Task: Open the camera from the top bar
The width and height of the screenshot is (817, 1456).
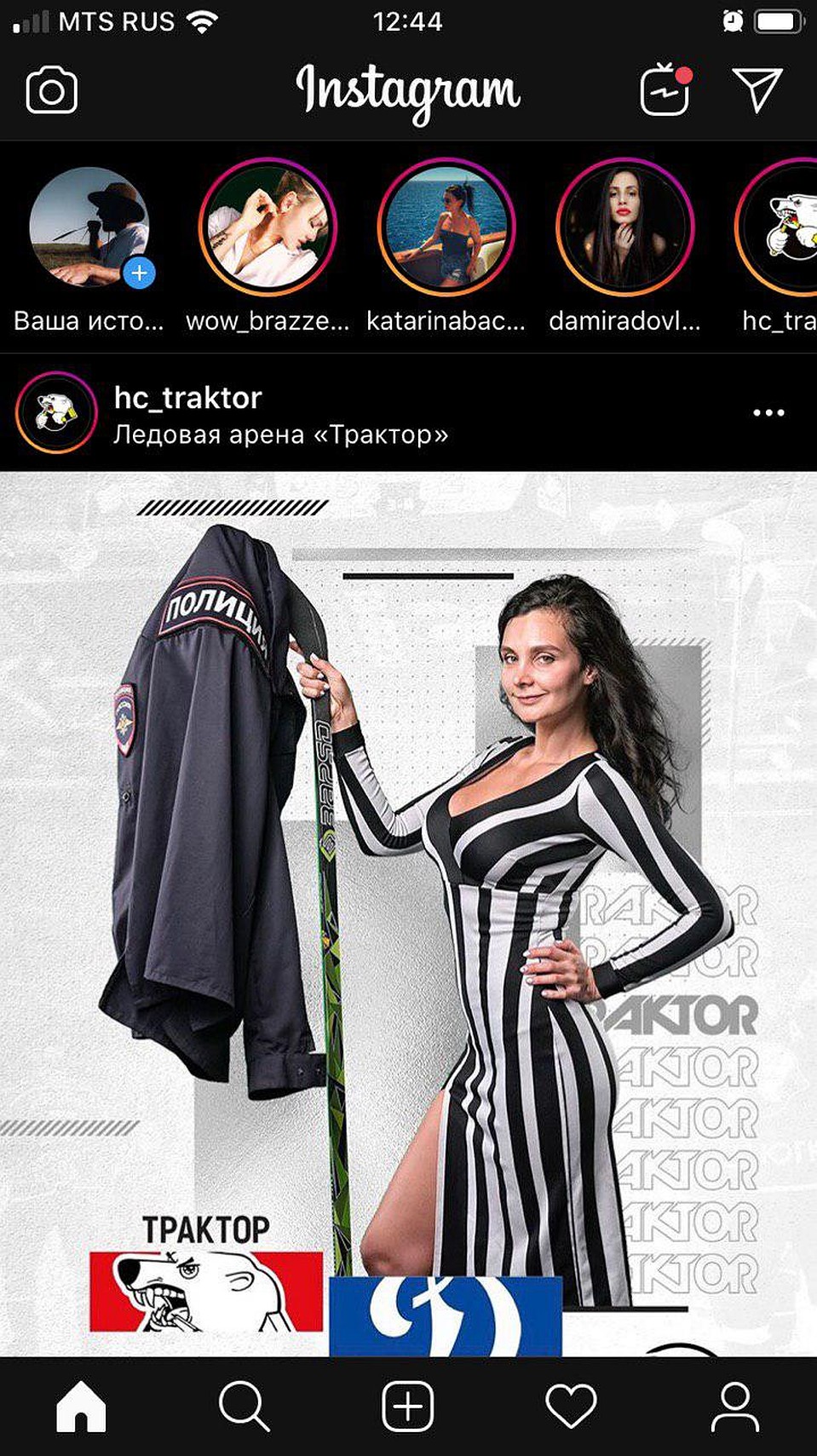Action: point(52,91)
